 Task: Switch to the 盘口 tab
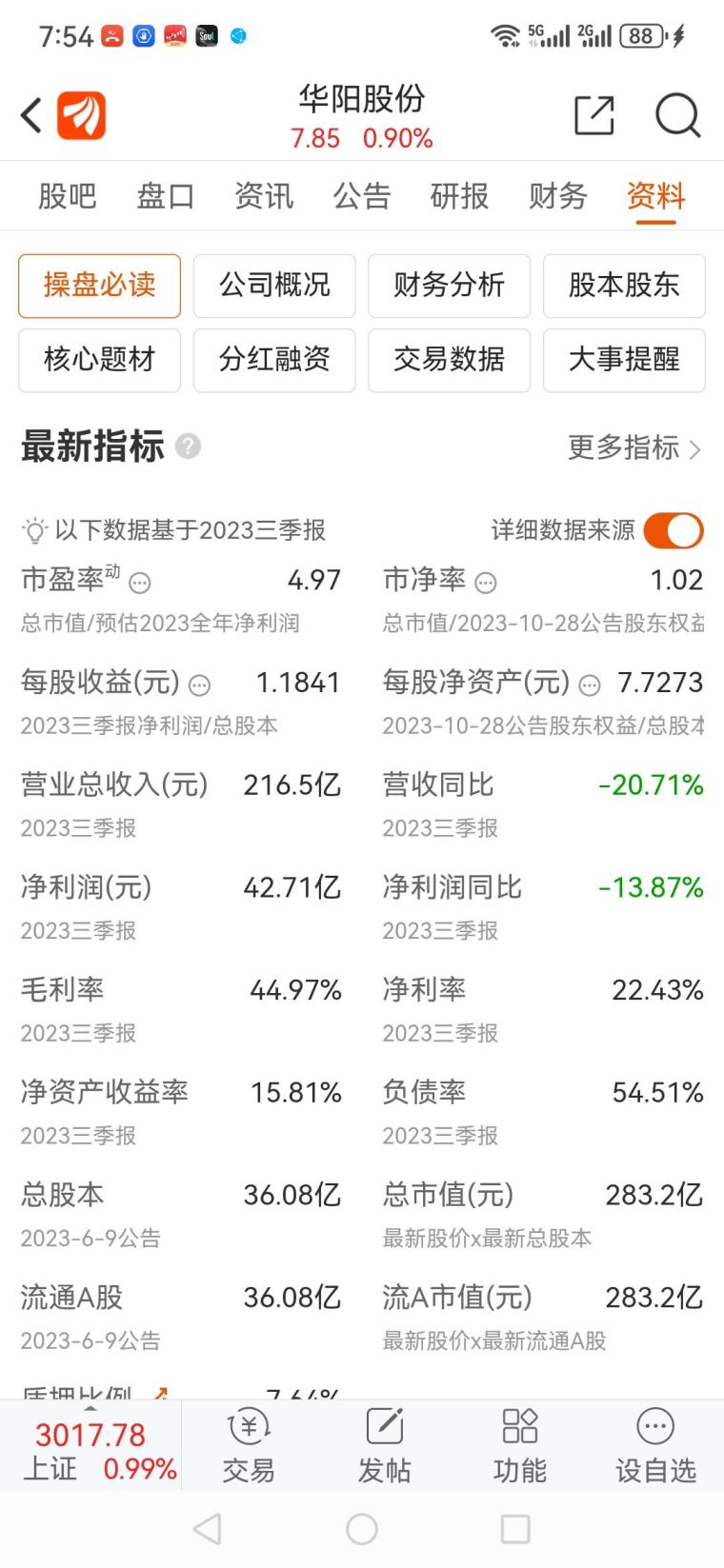166,196
